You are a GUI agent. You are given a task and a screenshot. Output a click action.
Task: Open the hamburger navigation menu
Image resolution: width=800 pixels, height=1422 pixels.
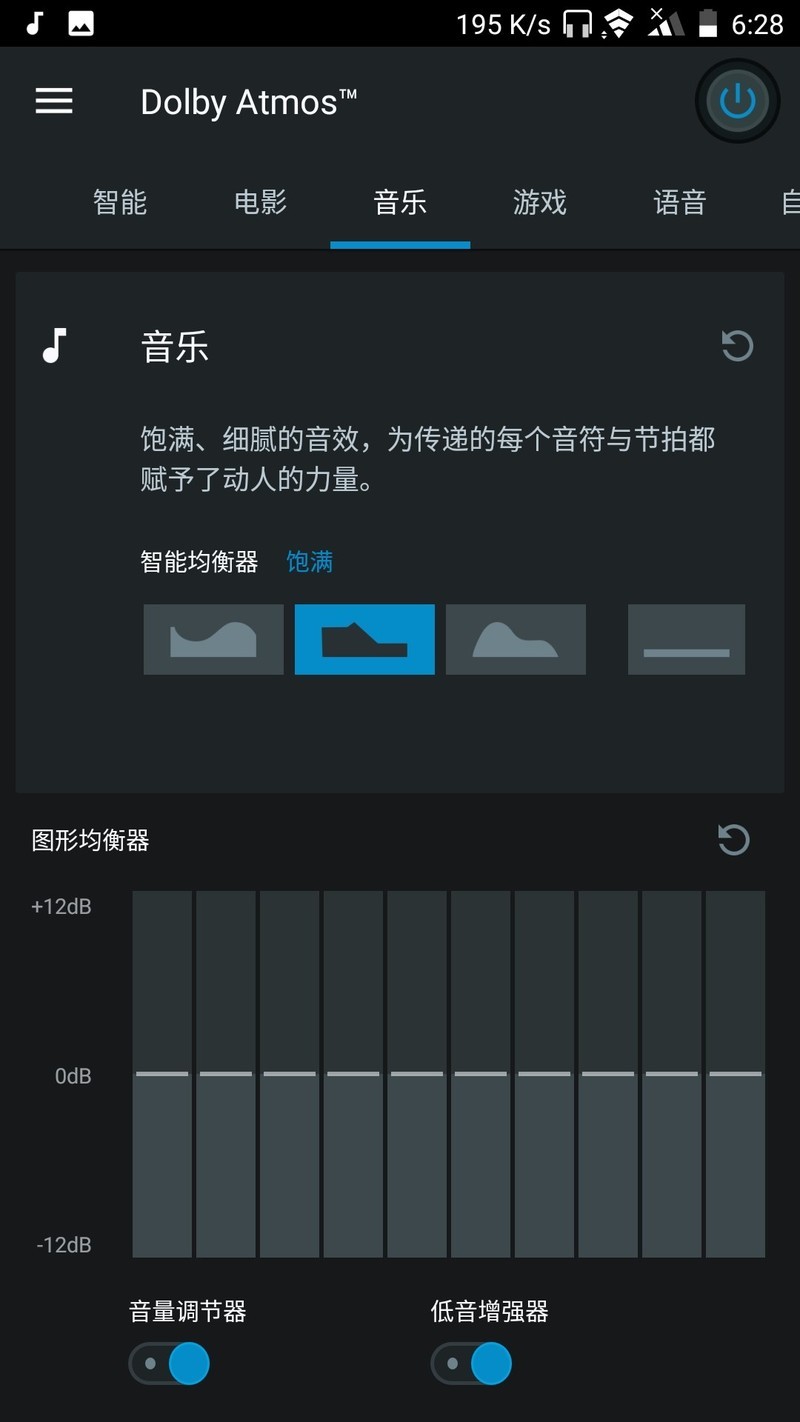pos(54,101)
